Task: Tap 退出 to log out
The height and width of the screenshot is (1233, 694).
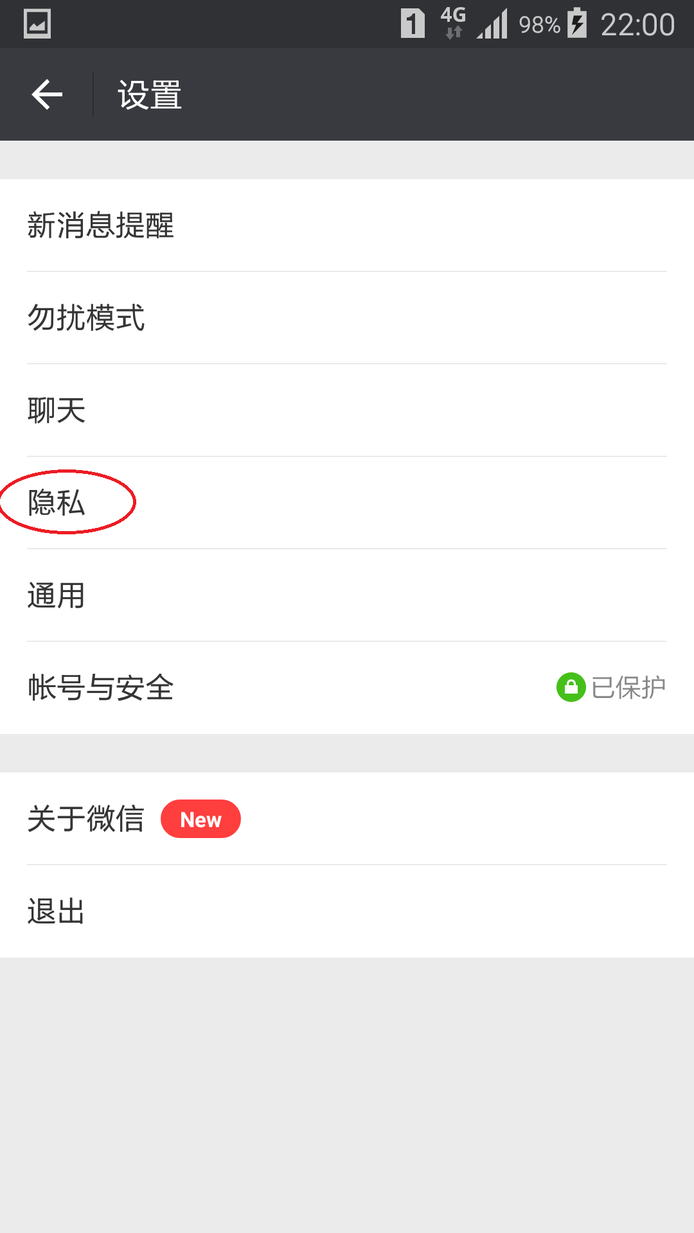Action: tap(347, 911)
